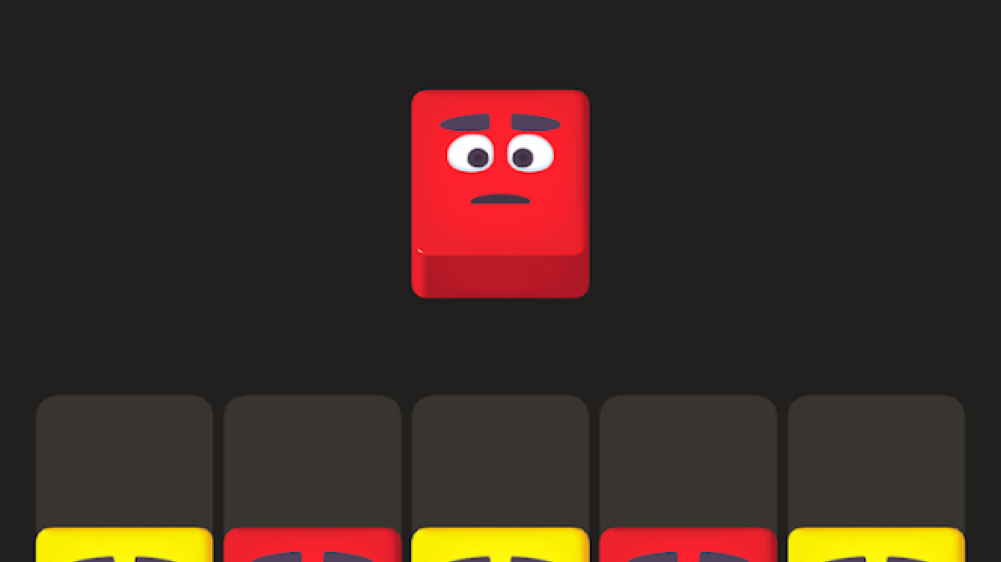Viewport: 1001px width, 562px height.
Task: Tap the big red face block
Action: click(500, 192)
